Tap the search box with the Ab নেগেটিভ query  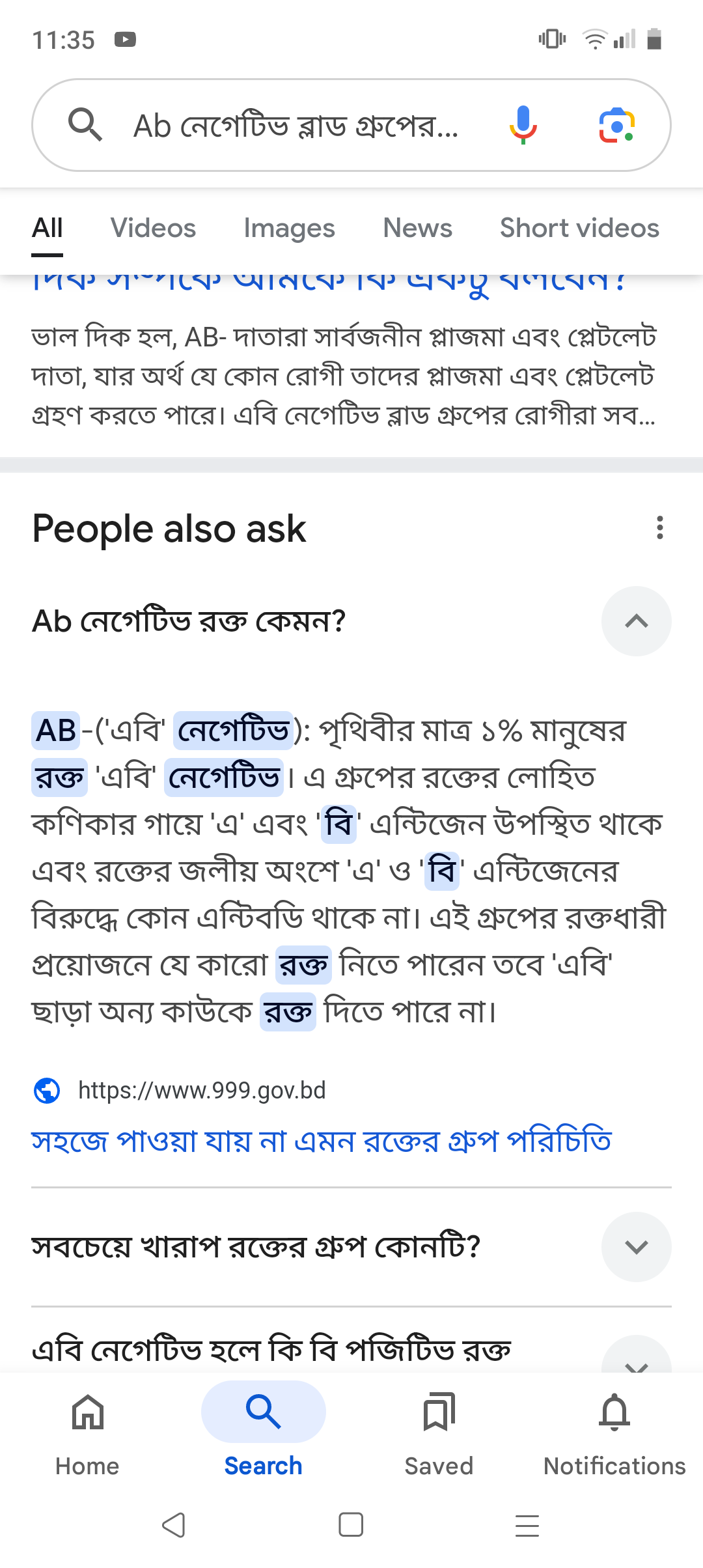(296, 125)
